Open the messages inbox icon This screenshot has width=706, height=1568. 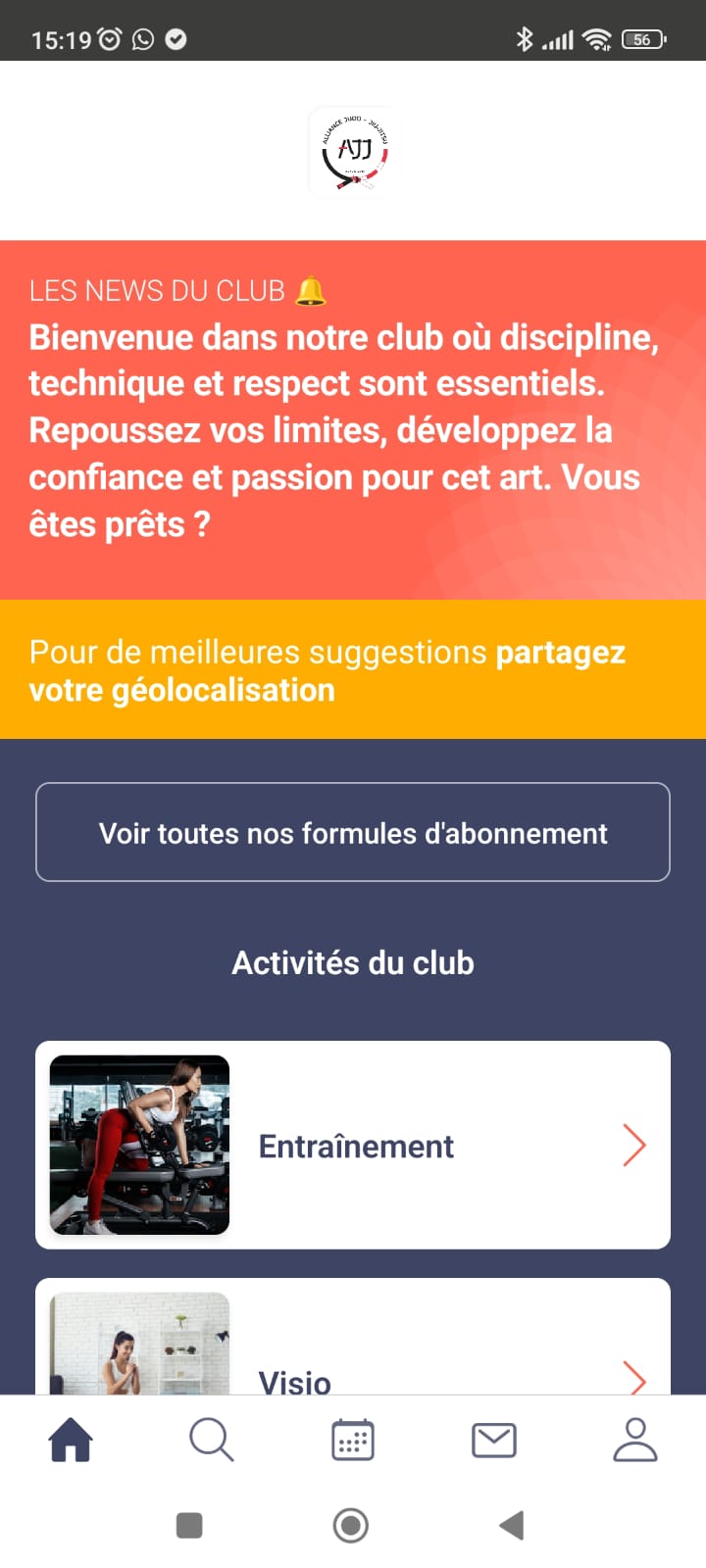point(493,1440)
